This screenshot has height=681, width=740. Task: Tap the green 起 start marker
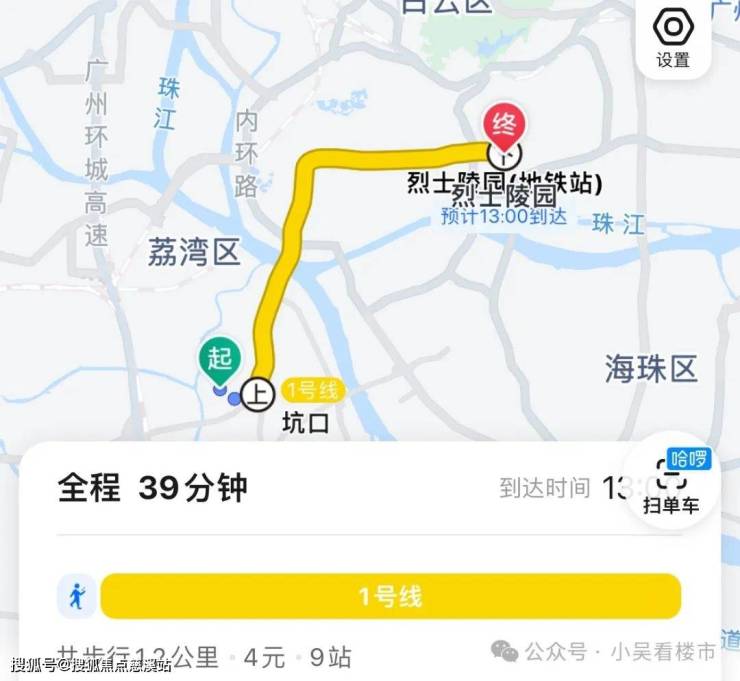coord(220,360)
